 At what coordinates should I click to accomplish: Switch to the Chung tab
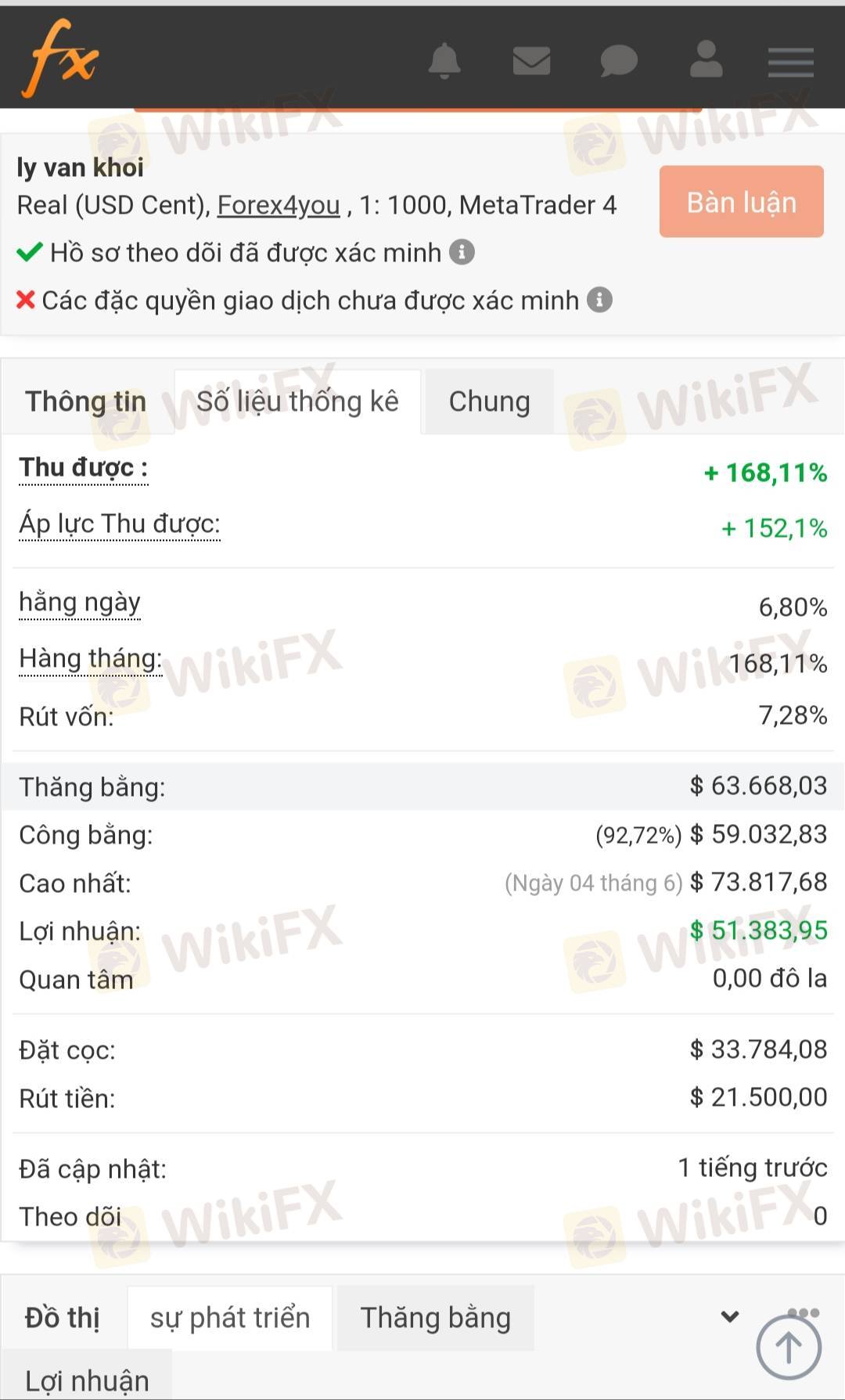coord(489,401)
